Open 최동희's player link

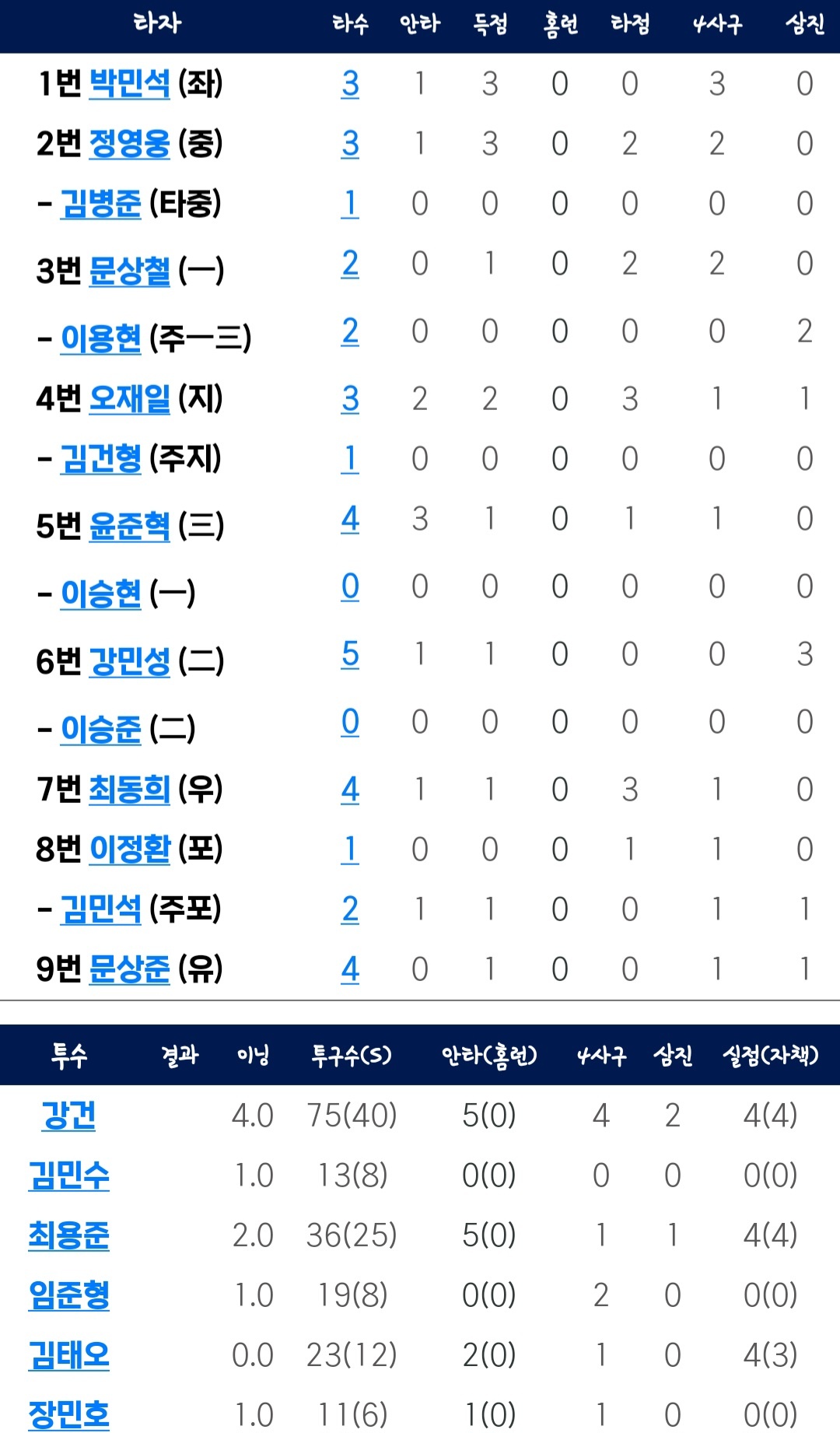click(129, 789)
